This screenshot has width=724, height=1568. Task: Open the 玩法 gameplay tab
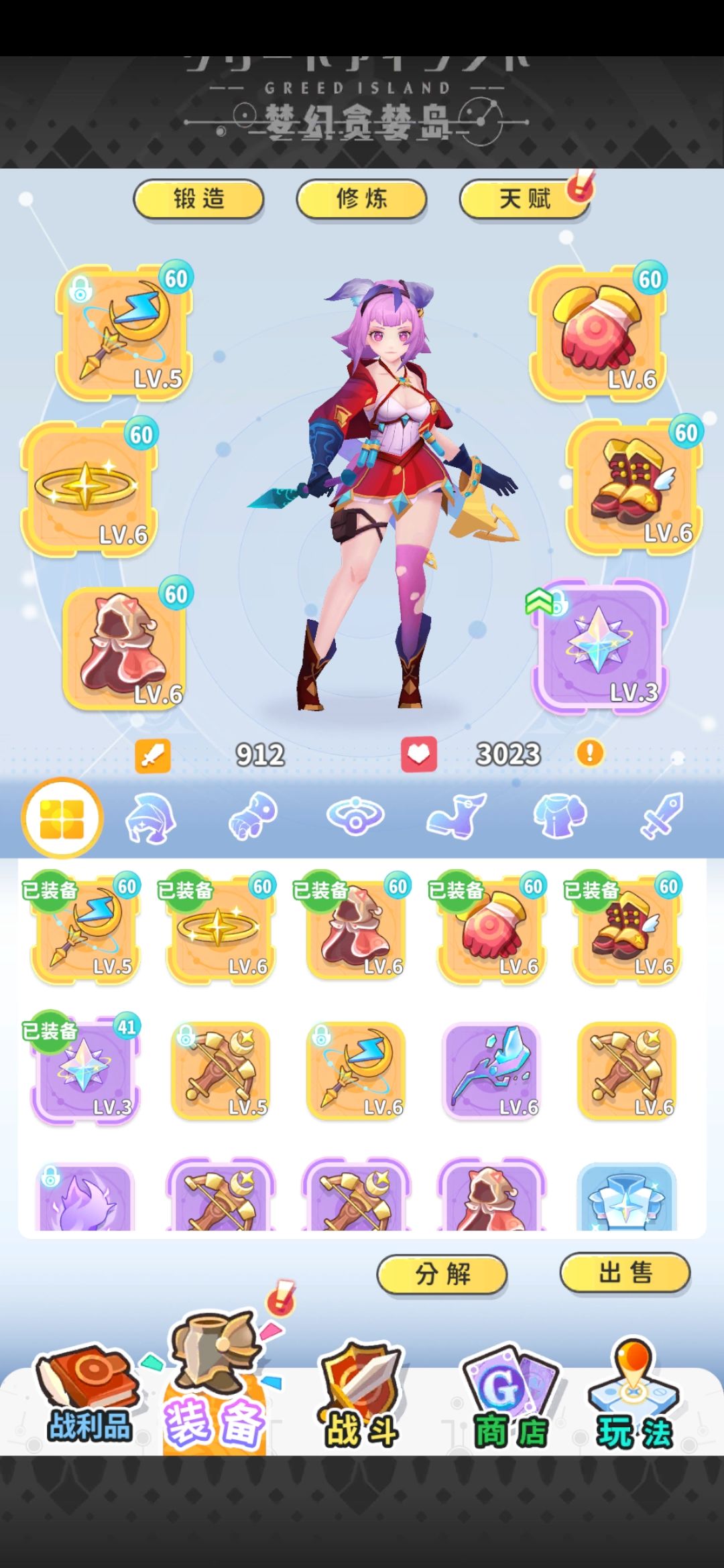[x=634, y=1395]
